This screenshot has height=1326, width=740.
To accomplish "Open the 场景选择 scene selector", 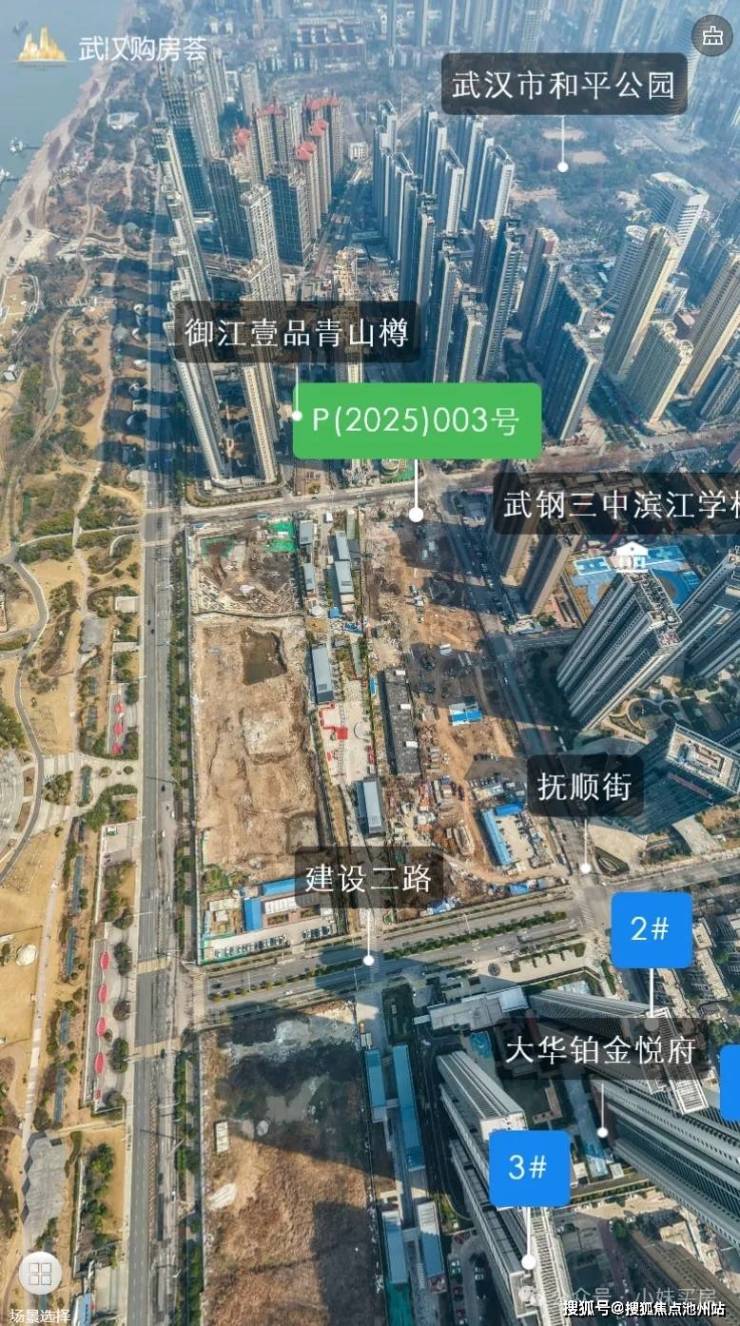I will click(x=40, y=1274).
